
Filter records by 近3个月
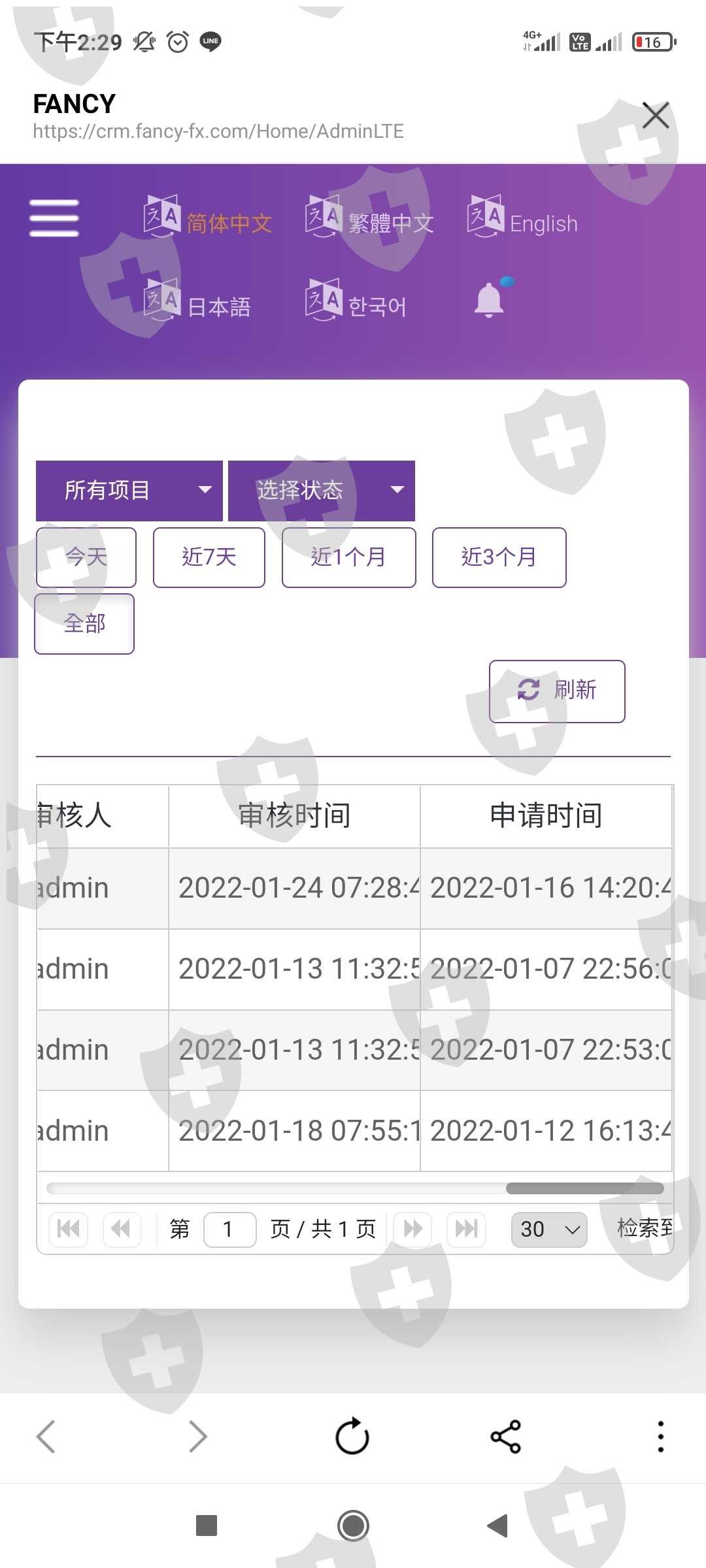[499, 557]
